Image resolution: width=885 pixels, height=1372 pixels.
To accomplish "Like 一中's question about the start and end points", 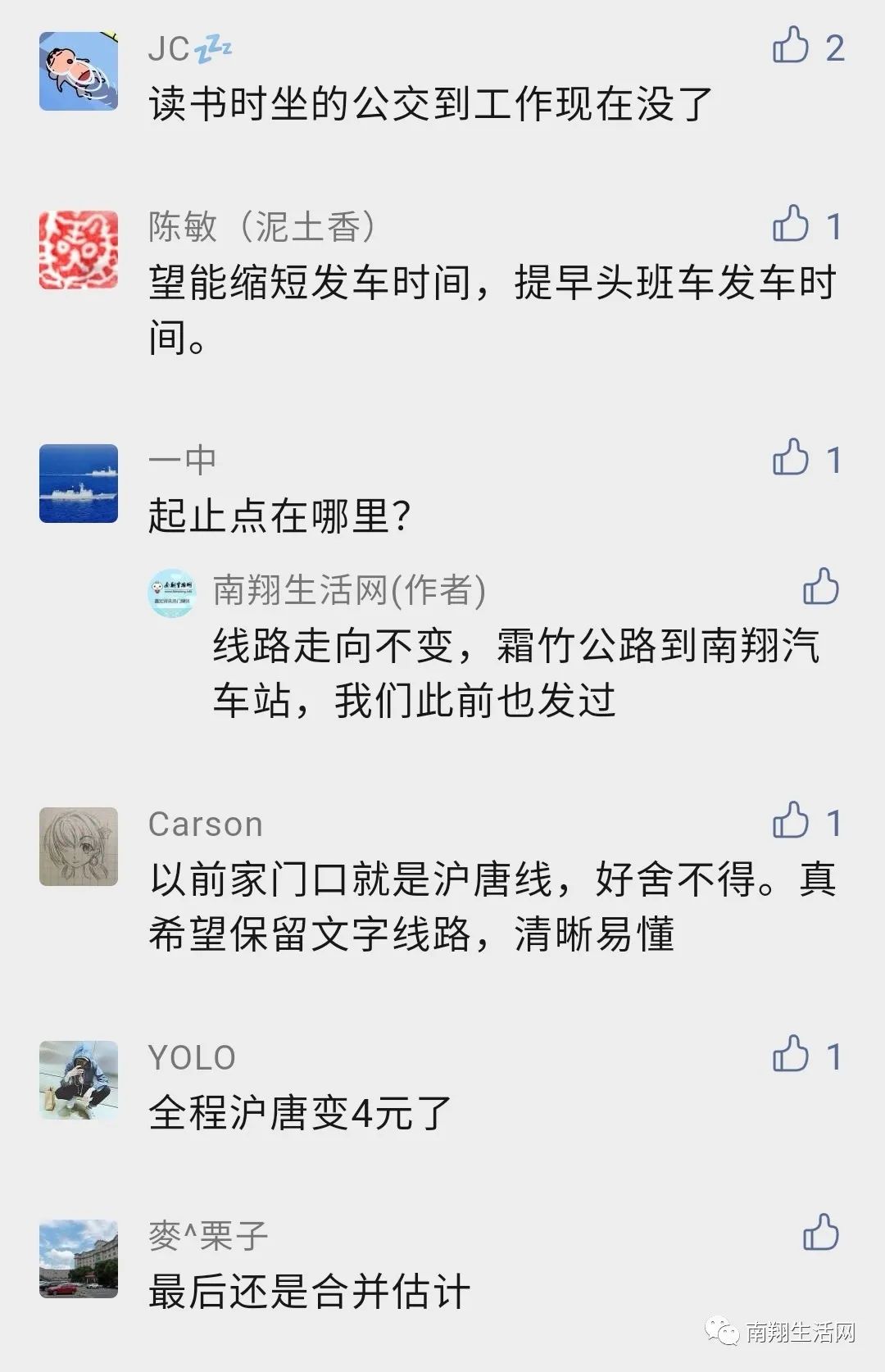I will point(791,458).
